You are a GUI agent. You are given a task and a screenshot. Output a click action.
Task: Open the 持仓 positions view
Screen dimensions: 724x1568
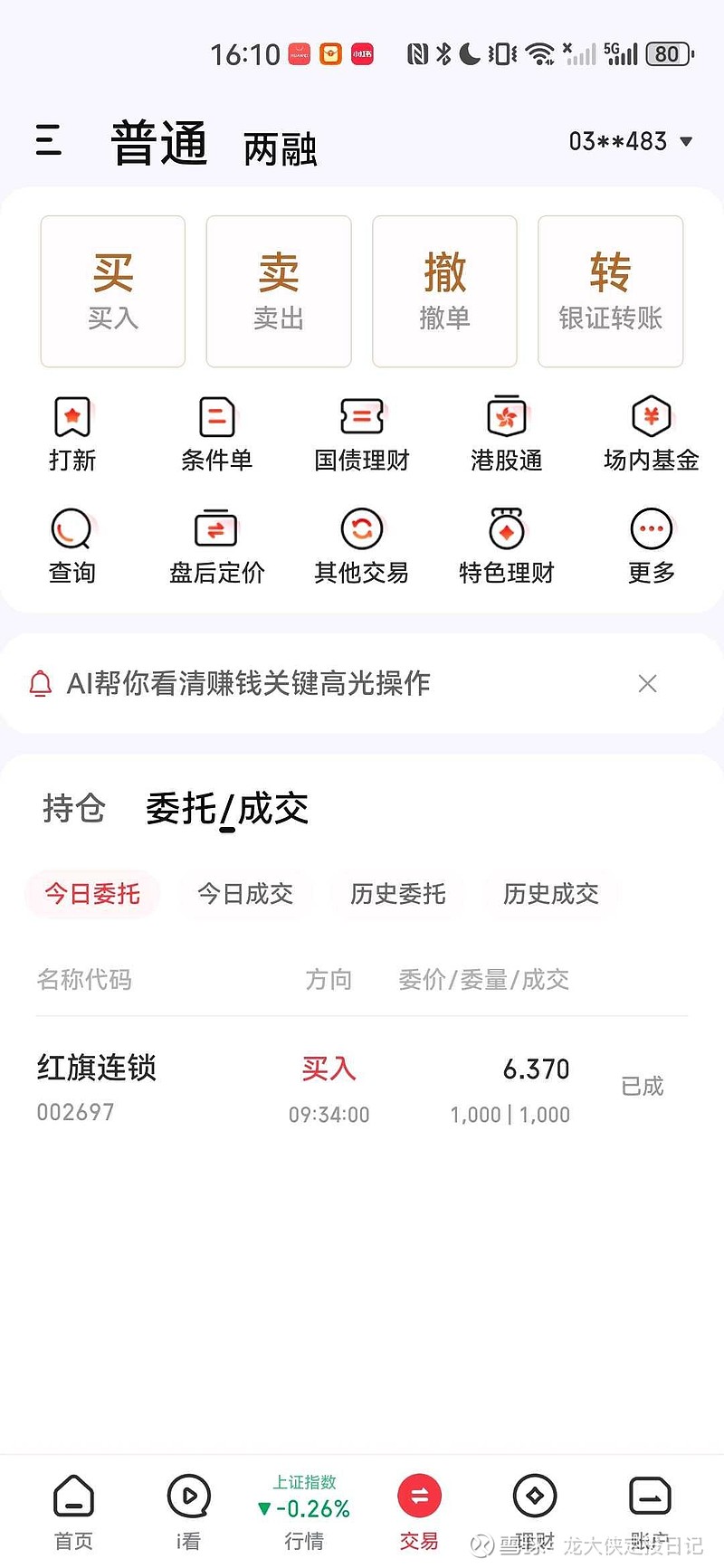[x=73, y=810]
